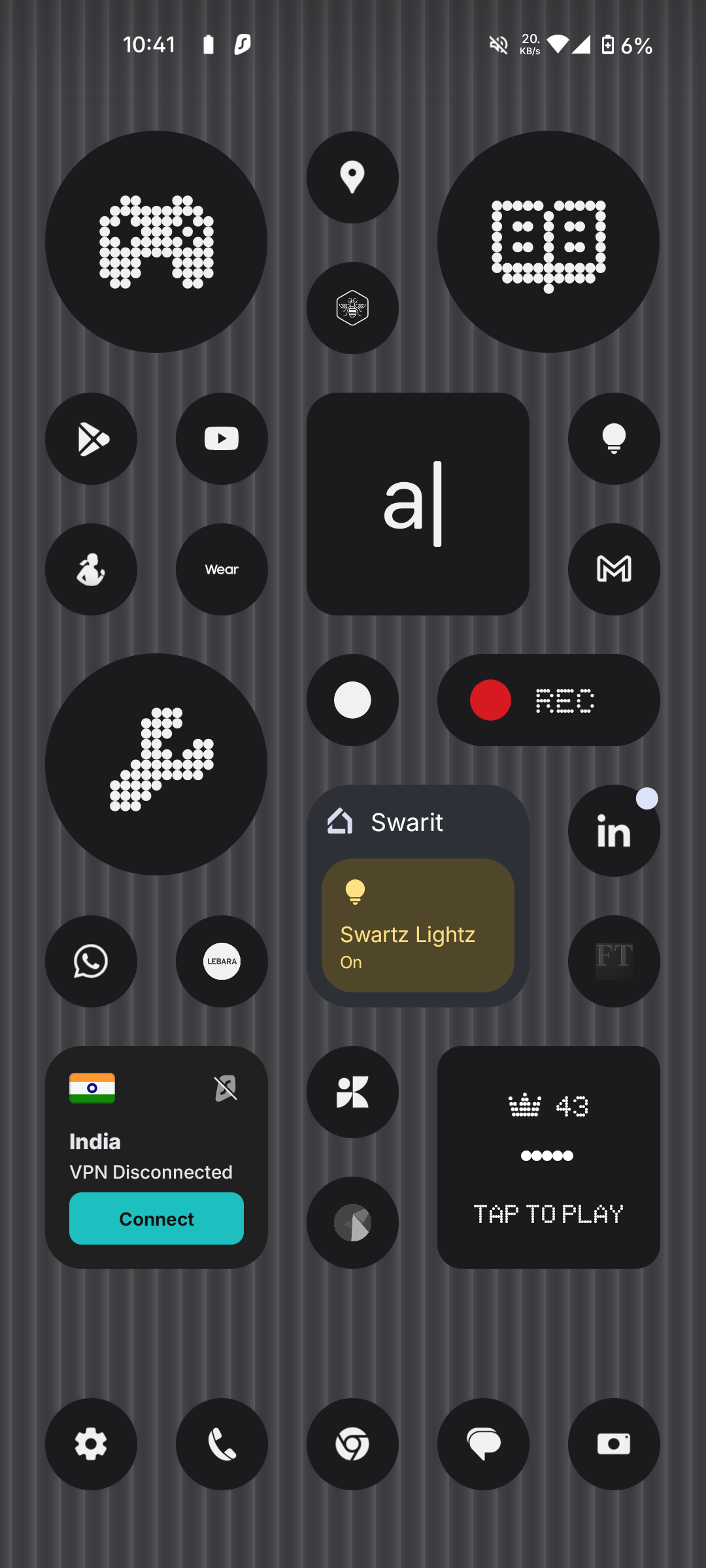
Task: Launch Chrome browser
Action: 352,1444
